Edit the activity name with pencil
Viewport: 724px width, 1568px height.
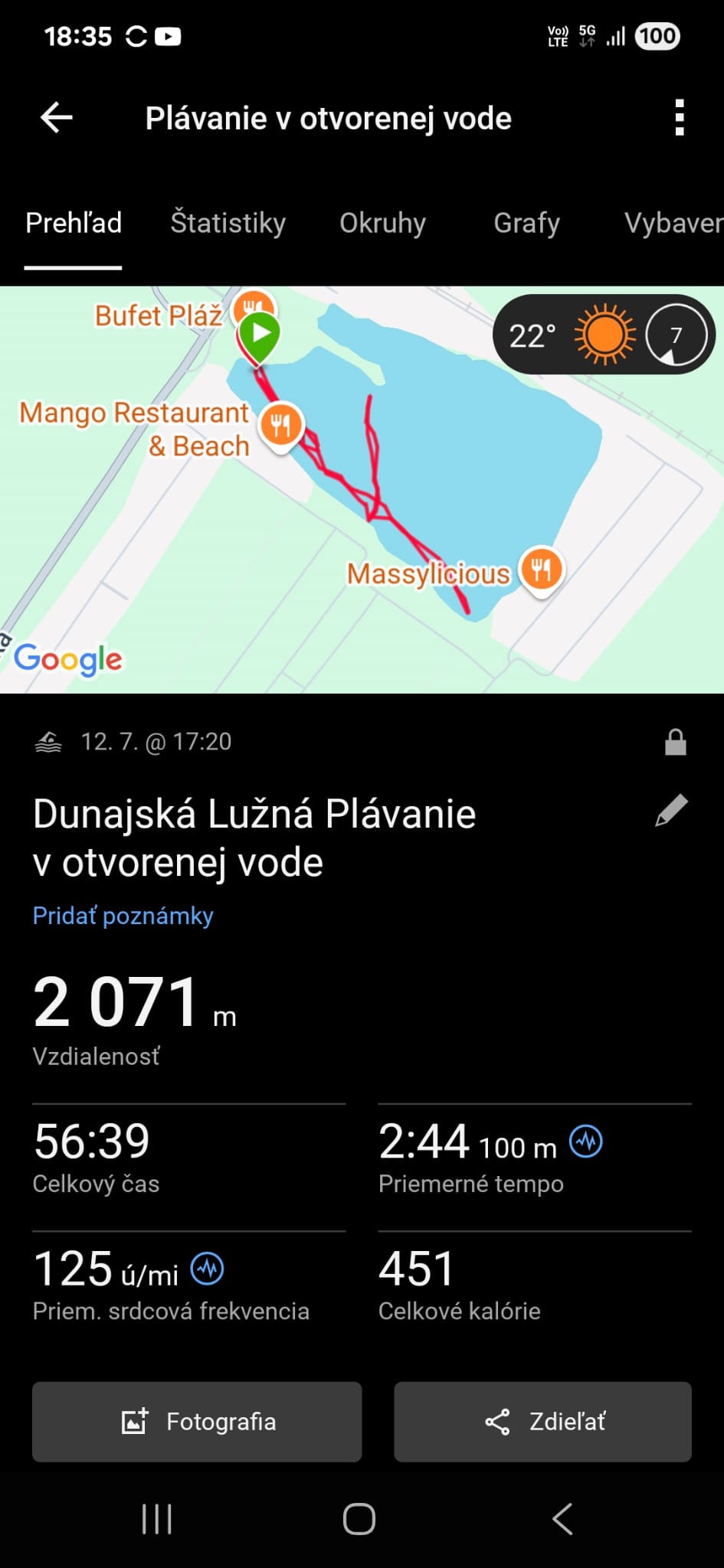(x=671, y=811)
